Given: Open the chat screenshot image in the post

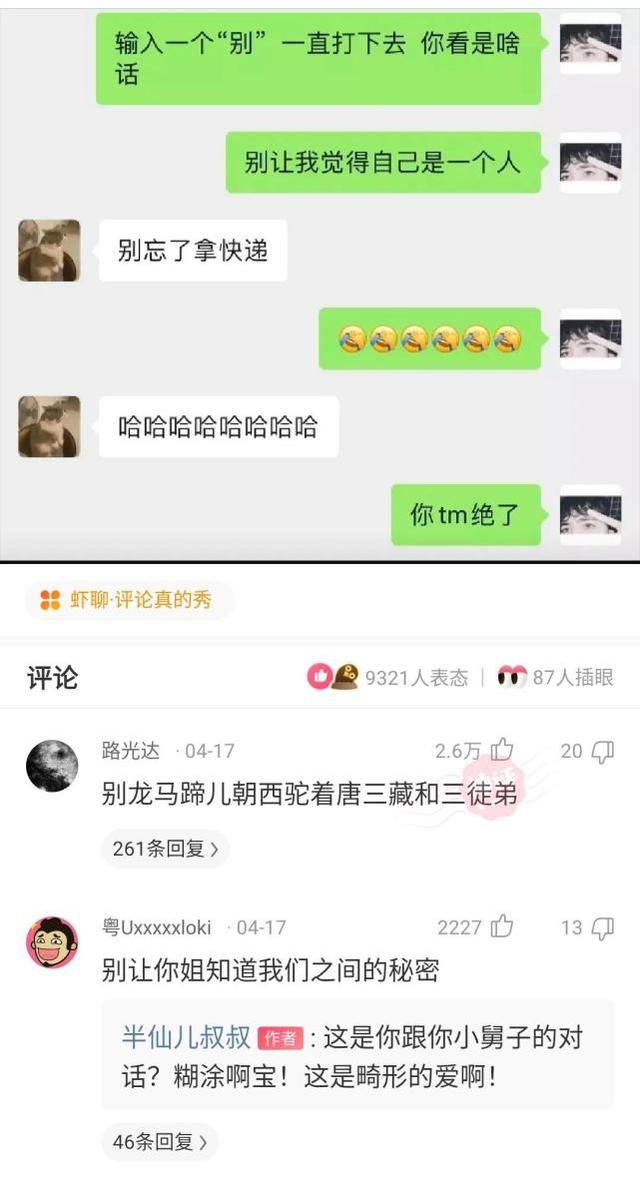Looking at the screenshot, I should tap(320, 284).
